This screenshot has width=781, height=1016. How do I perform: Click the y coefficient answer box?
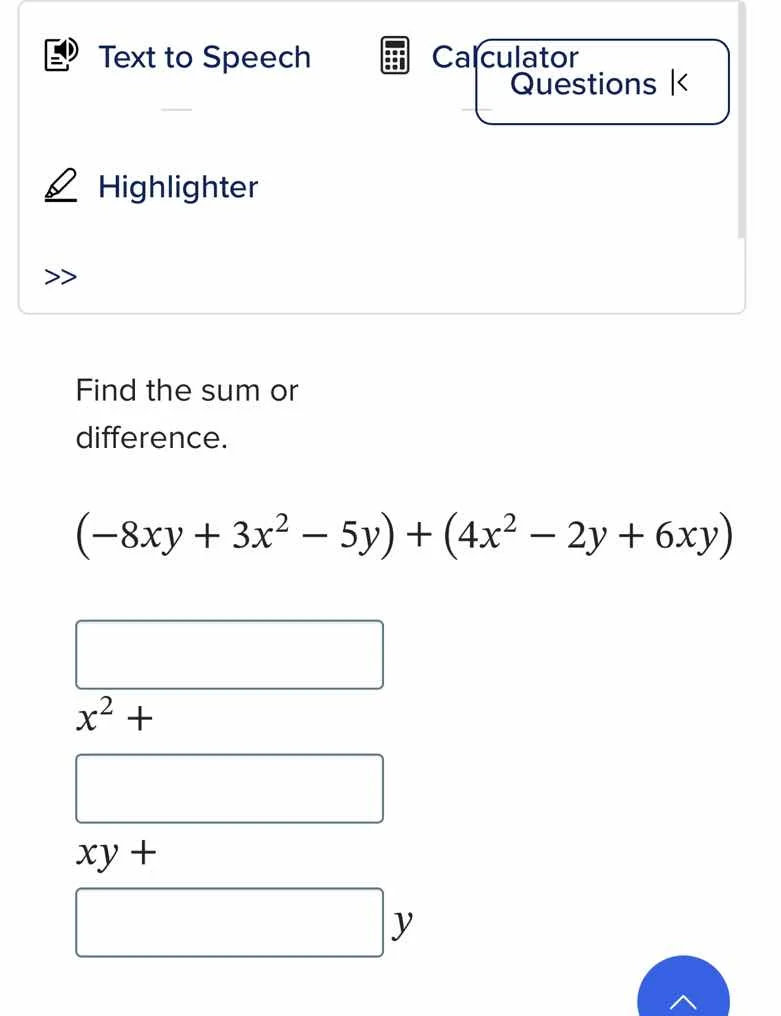tap(229, 921)
